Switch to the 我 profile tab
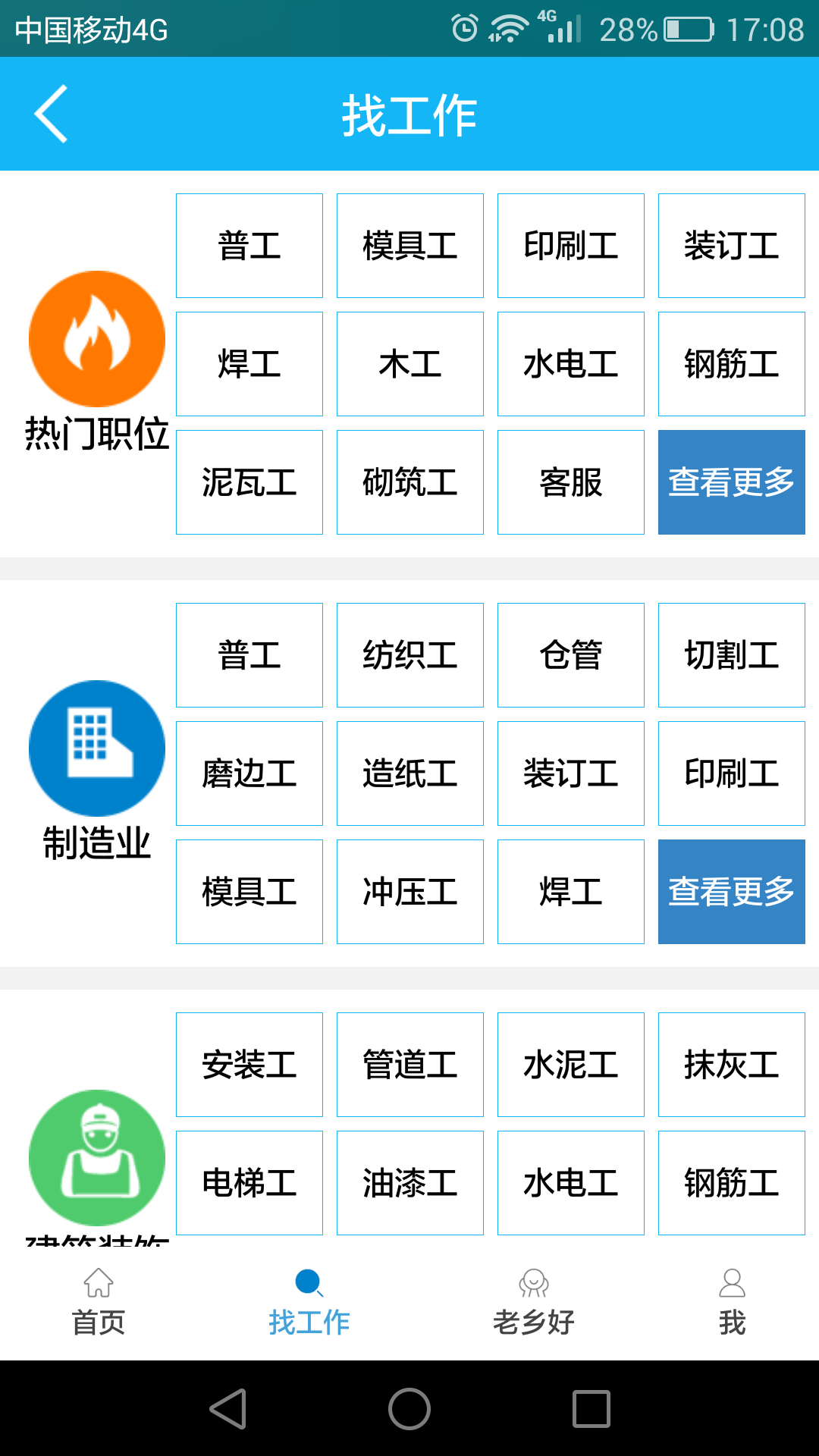Viewport: 819px width, 1456px height. 732,1303
